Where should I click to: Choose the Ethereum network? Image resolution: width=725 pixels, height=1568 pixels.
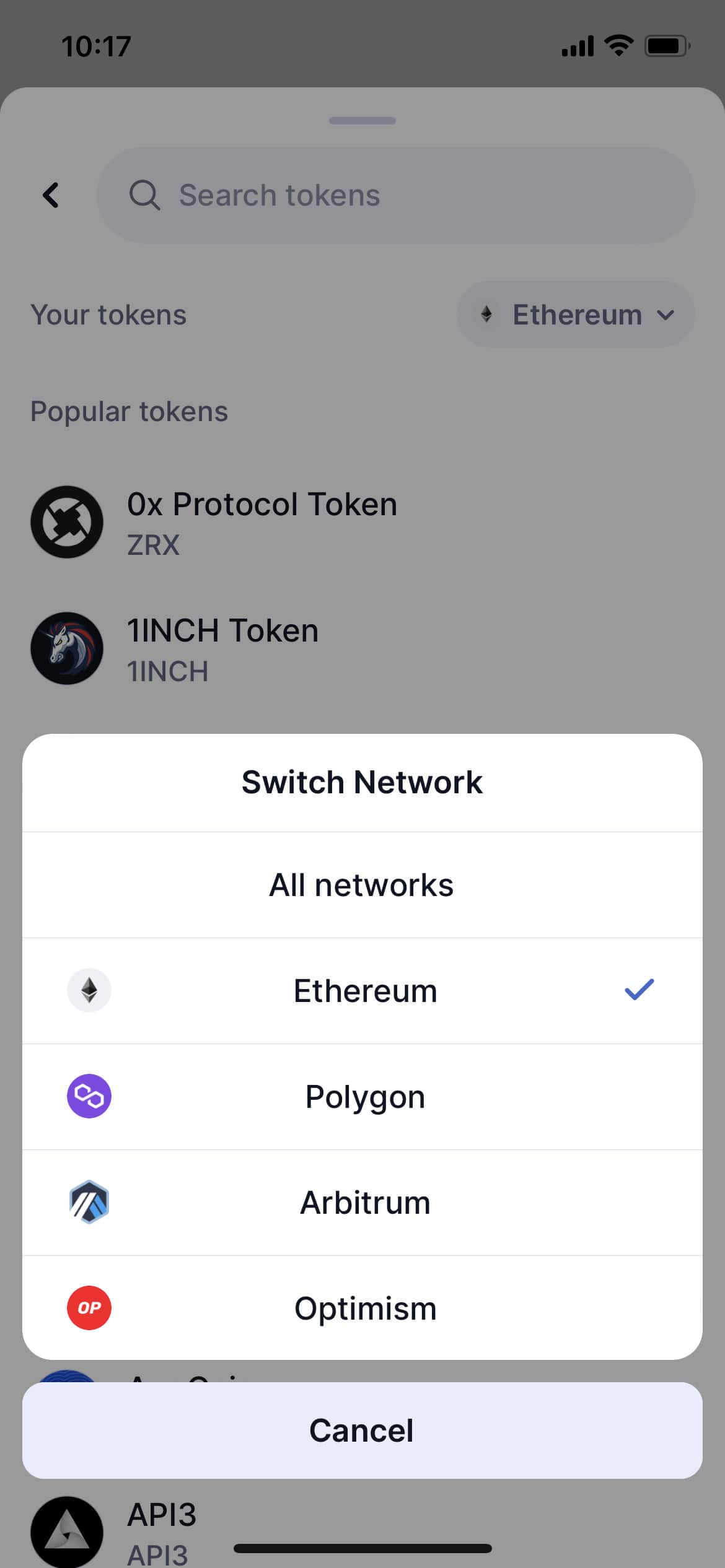(x=362, y=991)
